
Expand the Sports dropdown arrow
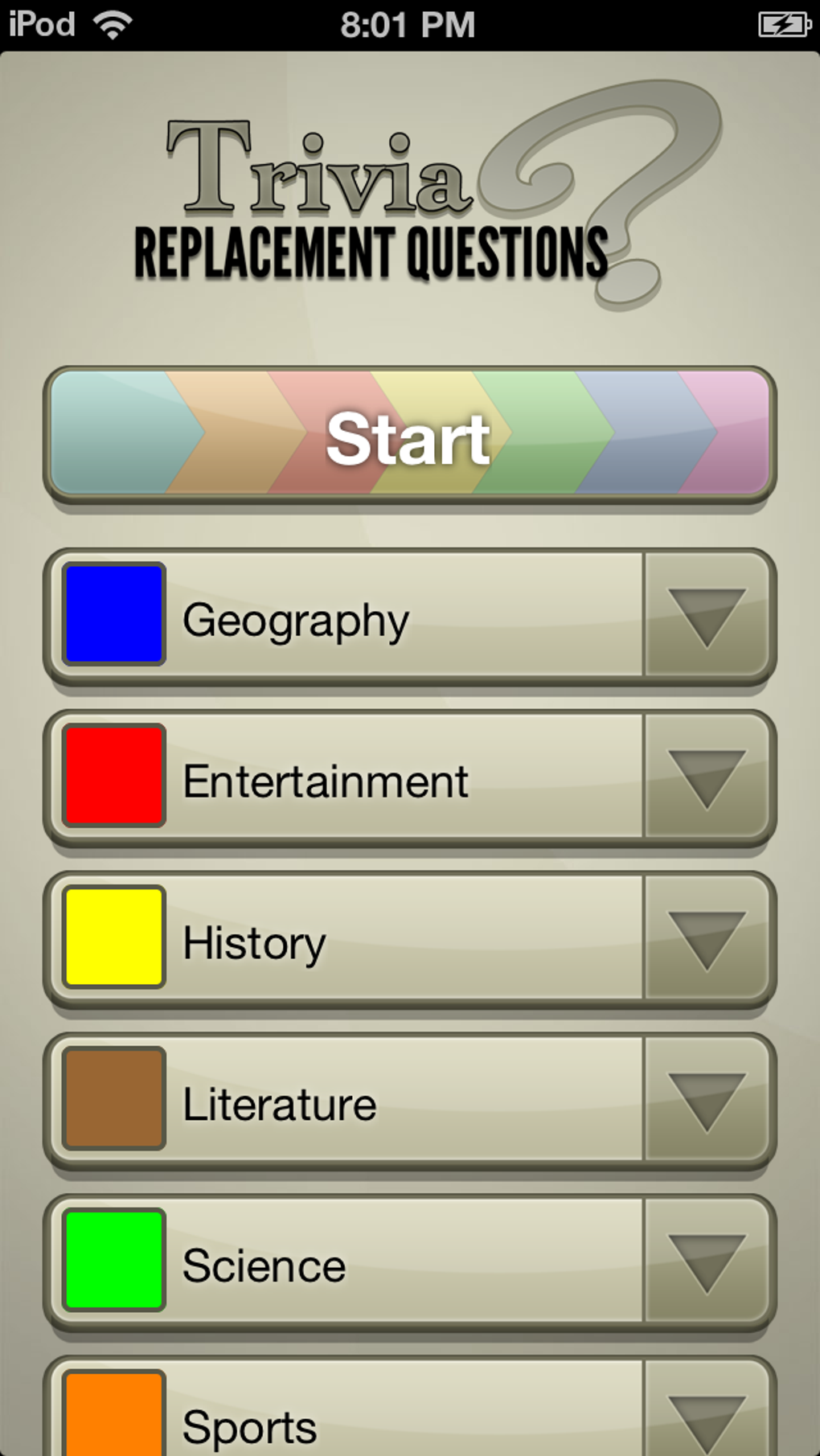tap(707, 1417)
